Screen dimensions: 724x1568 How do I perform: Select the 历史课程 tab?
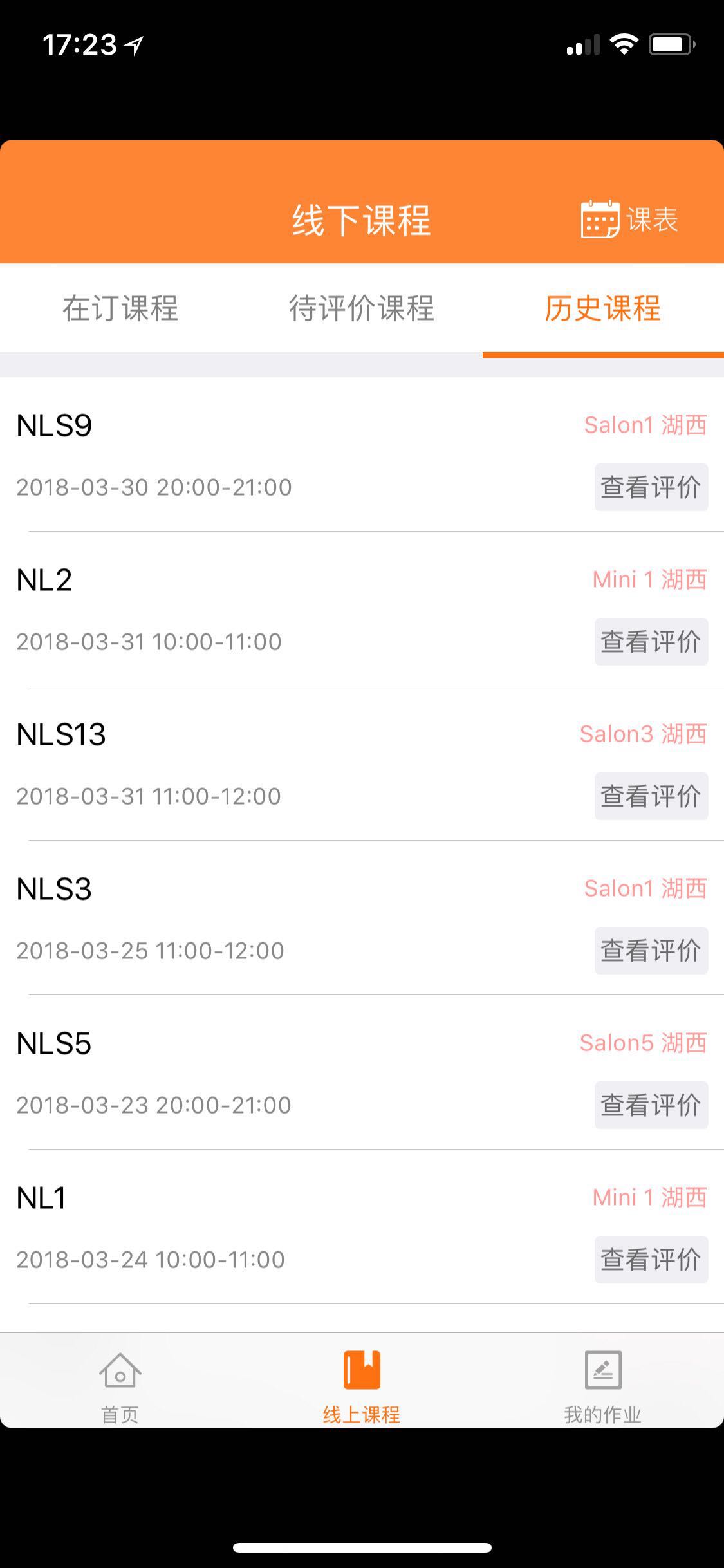(603, 308)
